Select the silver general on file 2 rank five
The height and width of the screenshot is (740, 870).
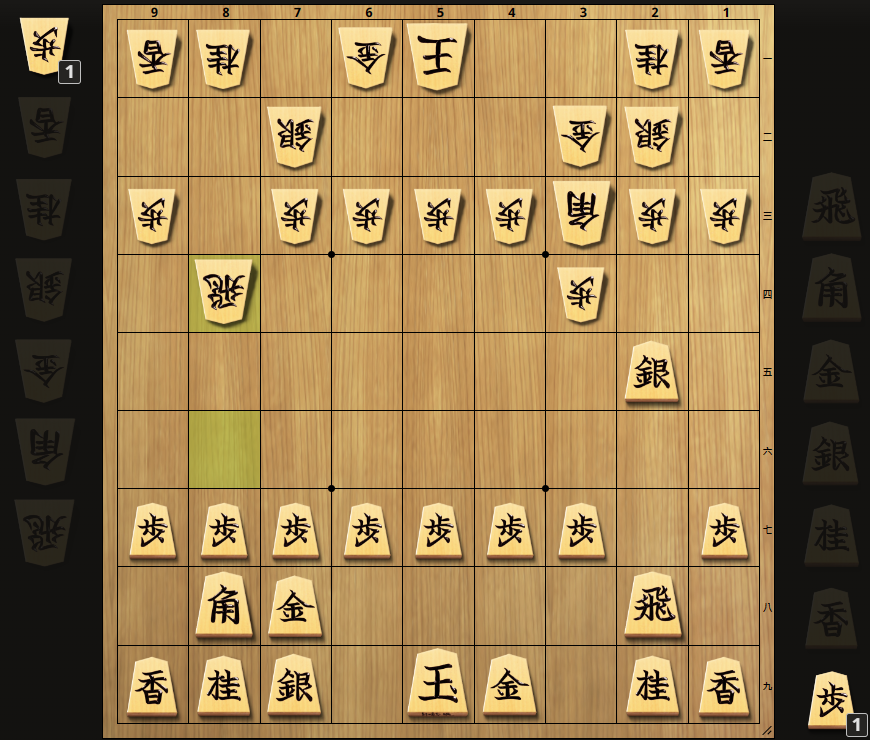653,373
